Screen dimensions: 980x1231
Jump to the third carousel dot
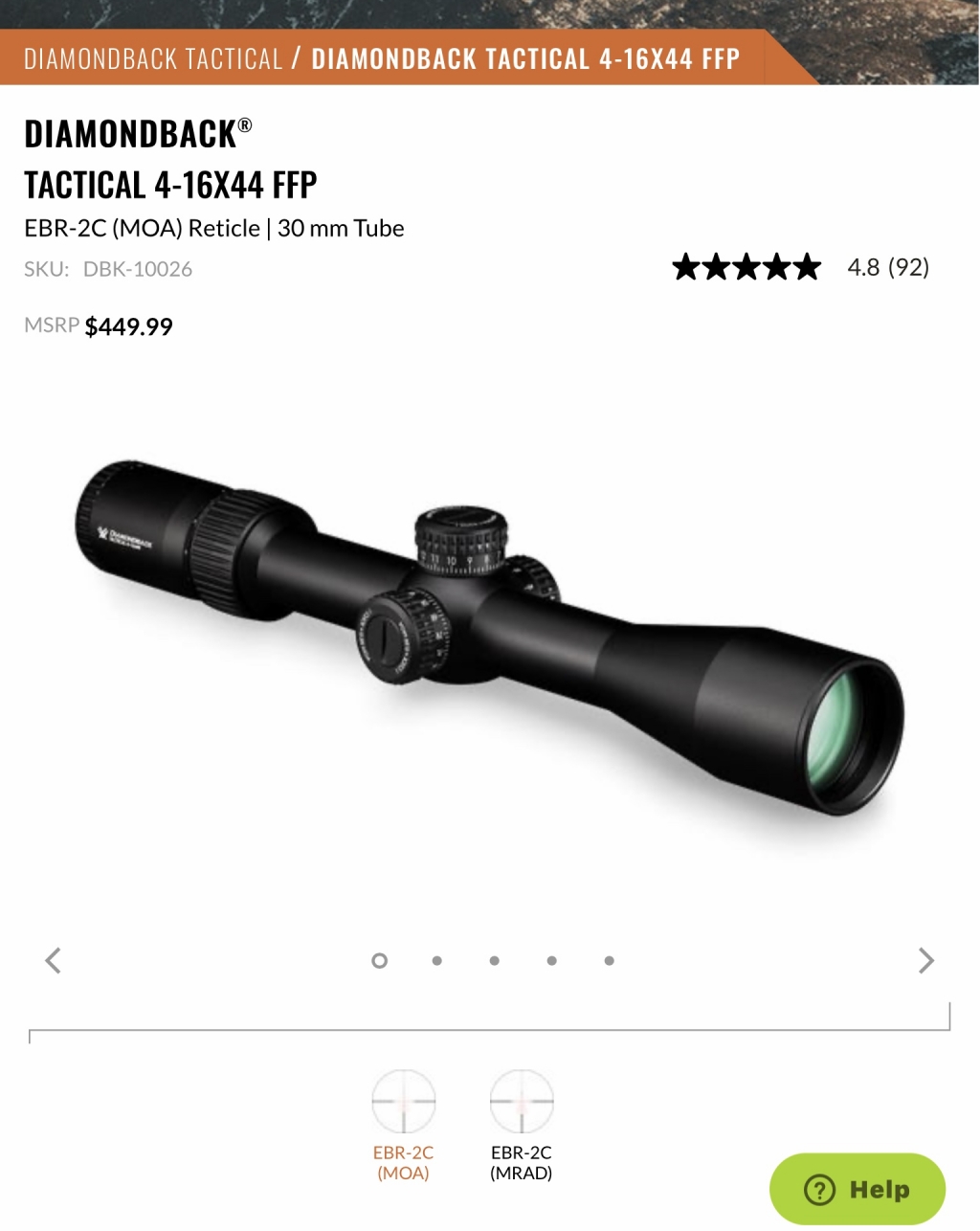tap(494, 960)
